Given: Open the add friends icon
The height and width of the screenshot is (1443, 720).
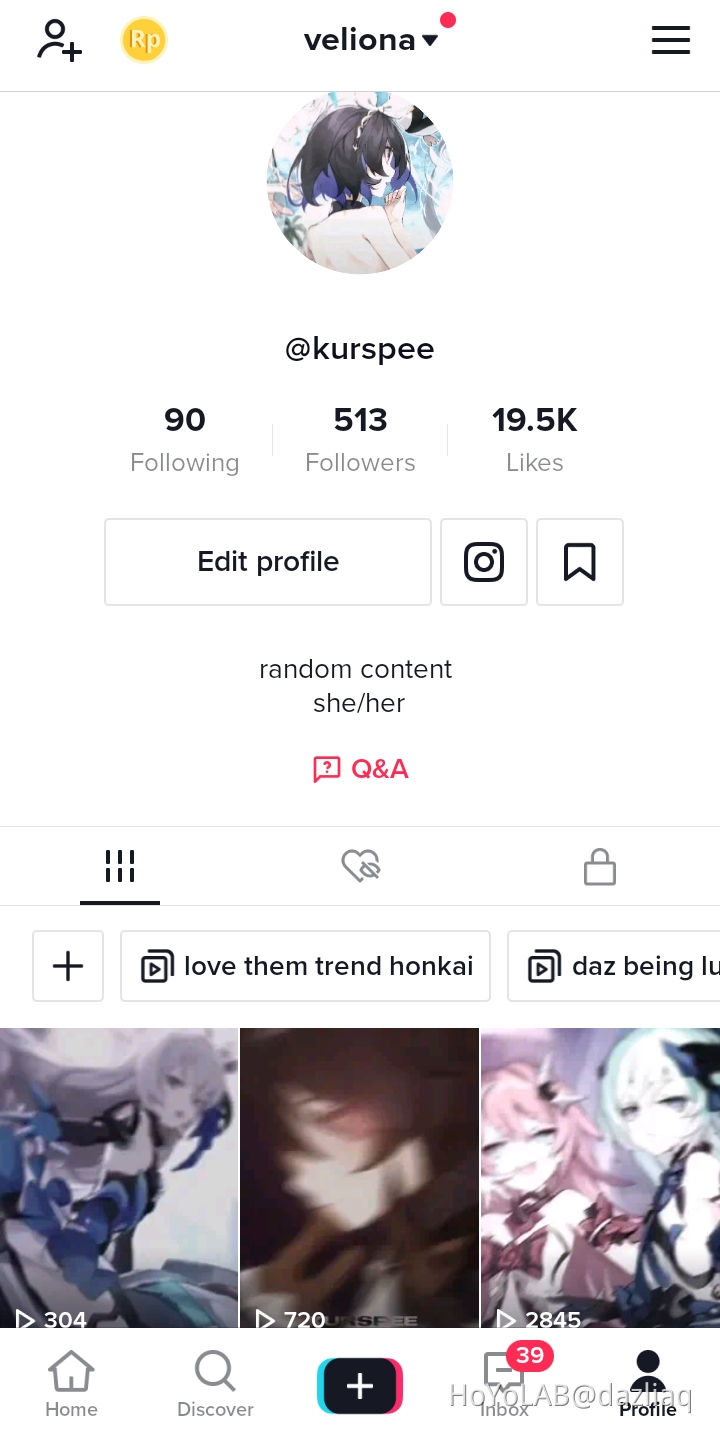Looking at the screenshot, I should pos(59,41).
